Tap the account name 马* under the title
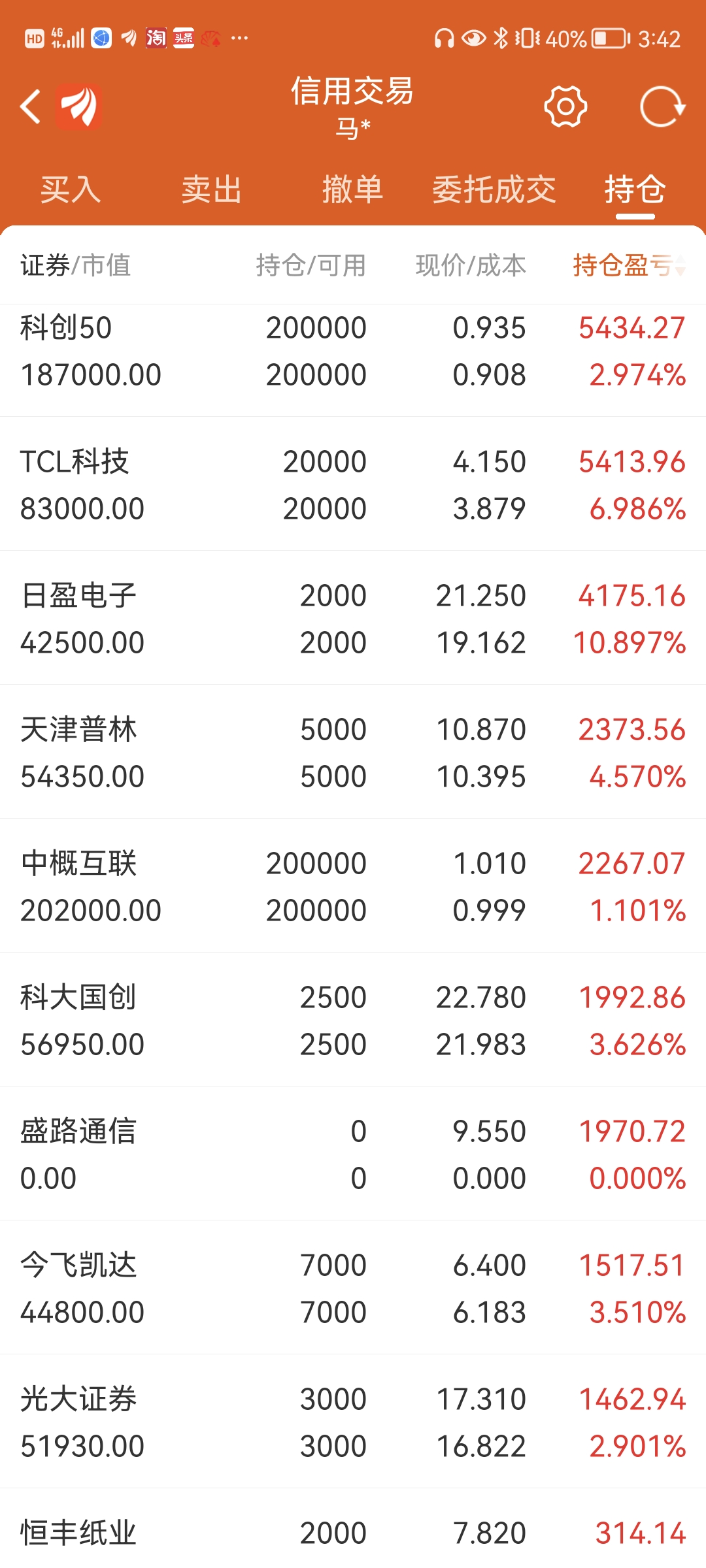 tap(352, 125)
